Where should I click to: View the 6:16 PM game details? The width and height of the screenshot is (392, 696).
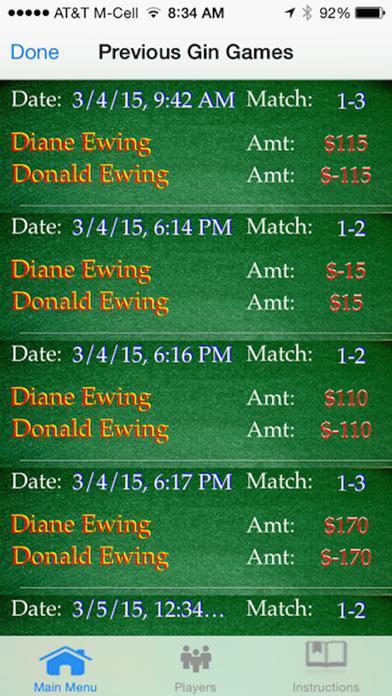196,398
